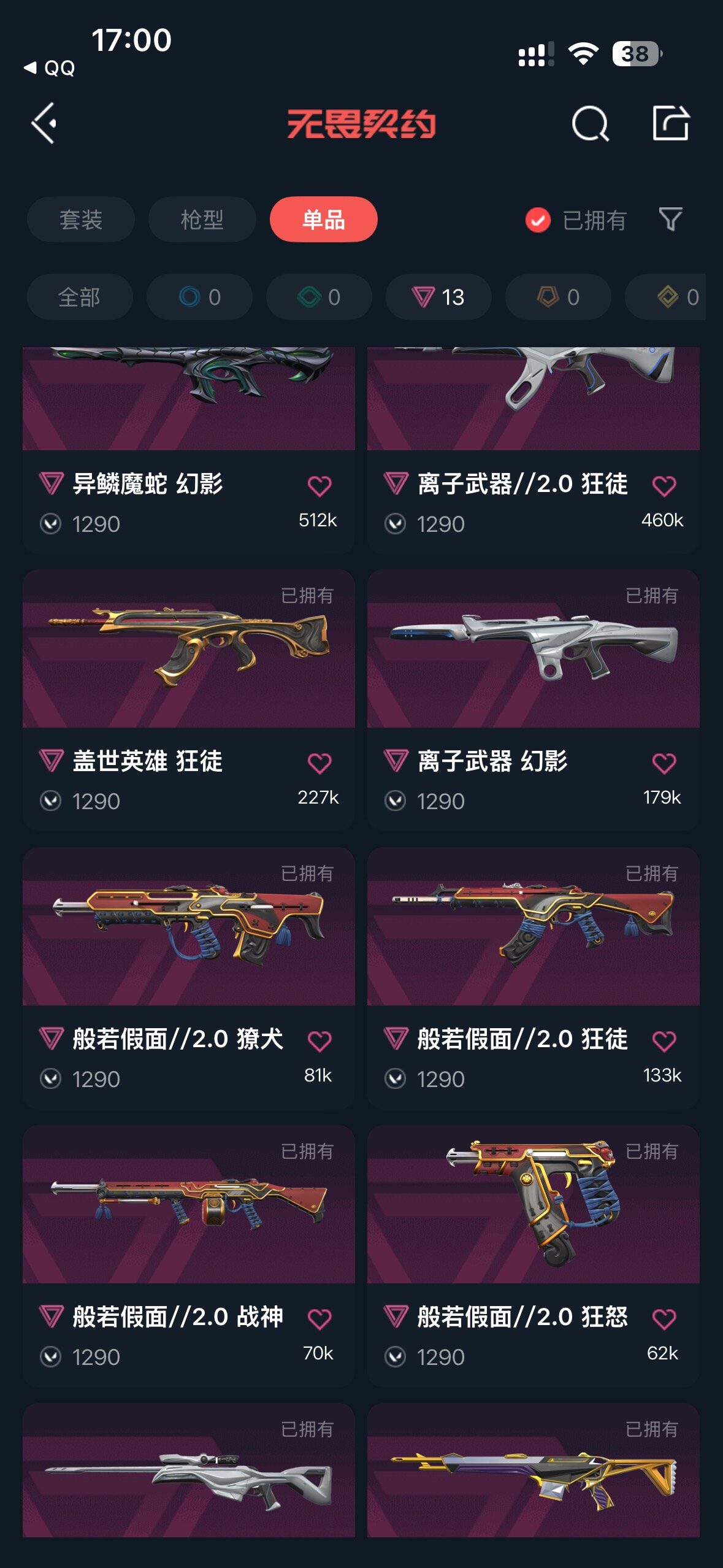The image size is (723, 1568).
Task: Favorite the 异鳞魔蛇 幻影 skin
Action: 319,486
